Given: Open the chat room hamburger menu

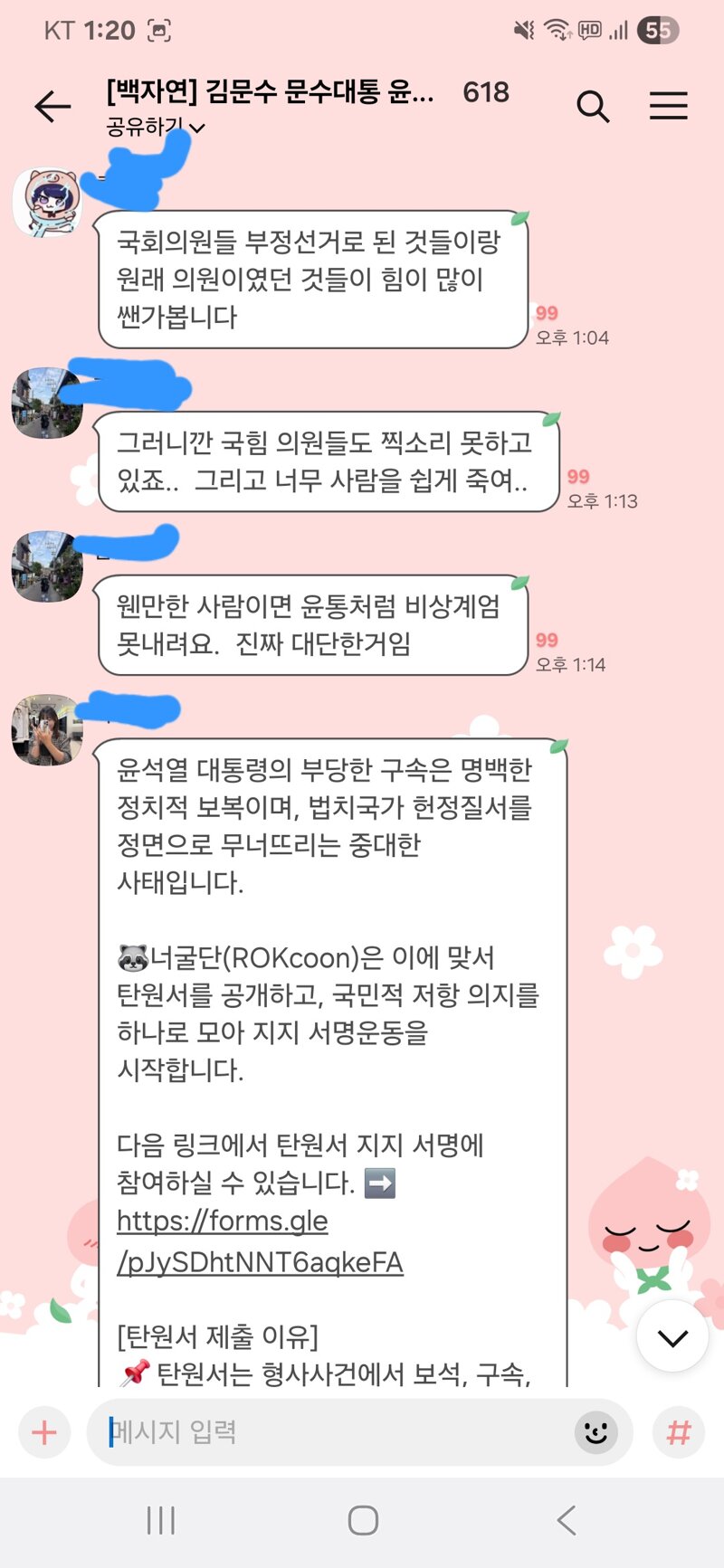Looking at the screenshot, I should [x=668, y=107].
